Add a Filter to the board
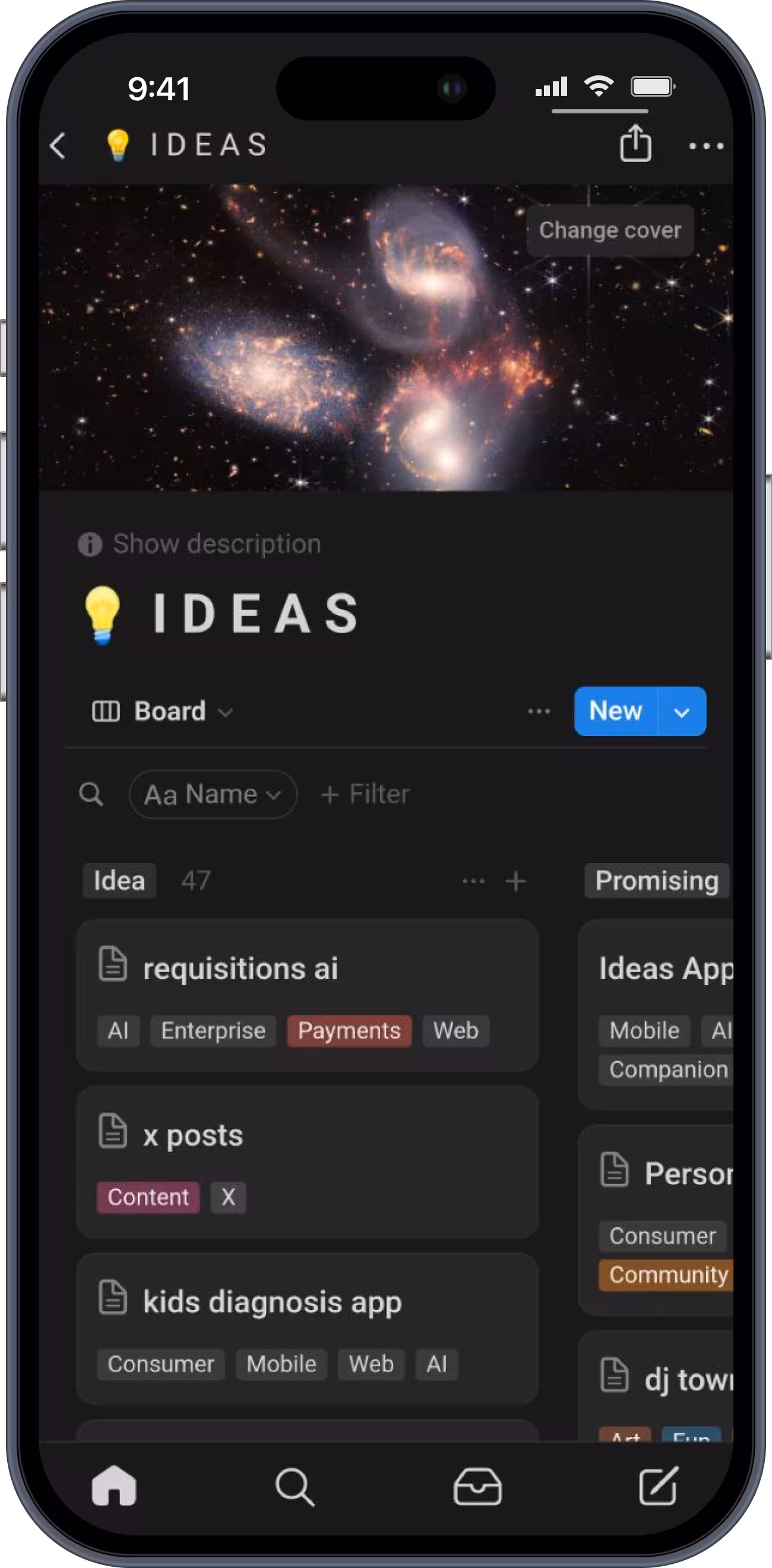This screenshot has width=772, height=1568. tap(365, 793)
